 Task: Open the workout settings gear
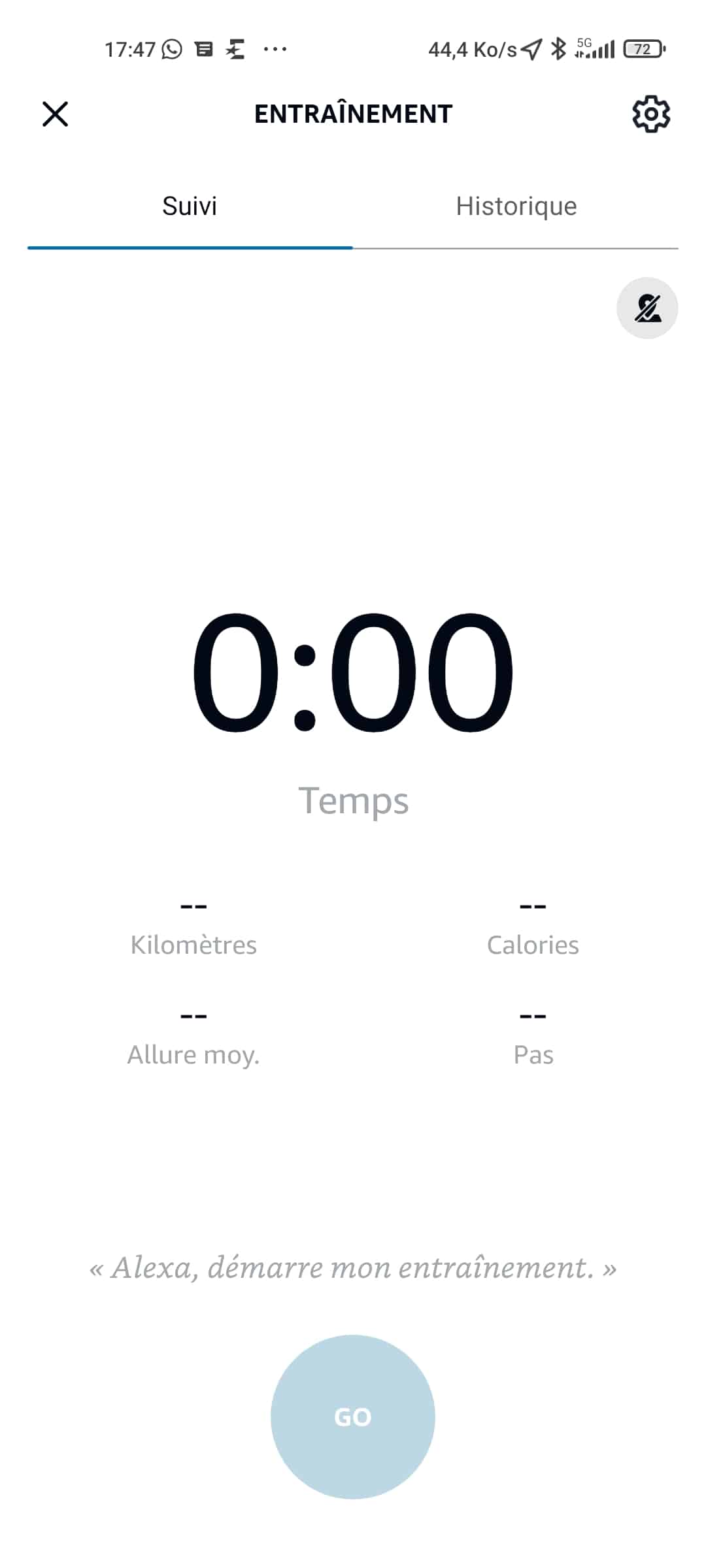tap(651, 114)
